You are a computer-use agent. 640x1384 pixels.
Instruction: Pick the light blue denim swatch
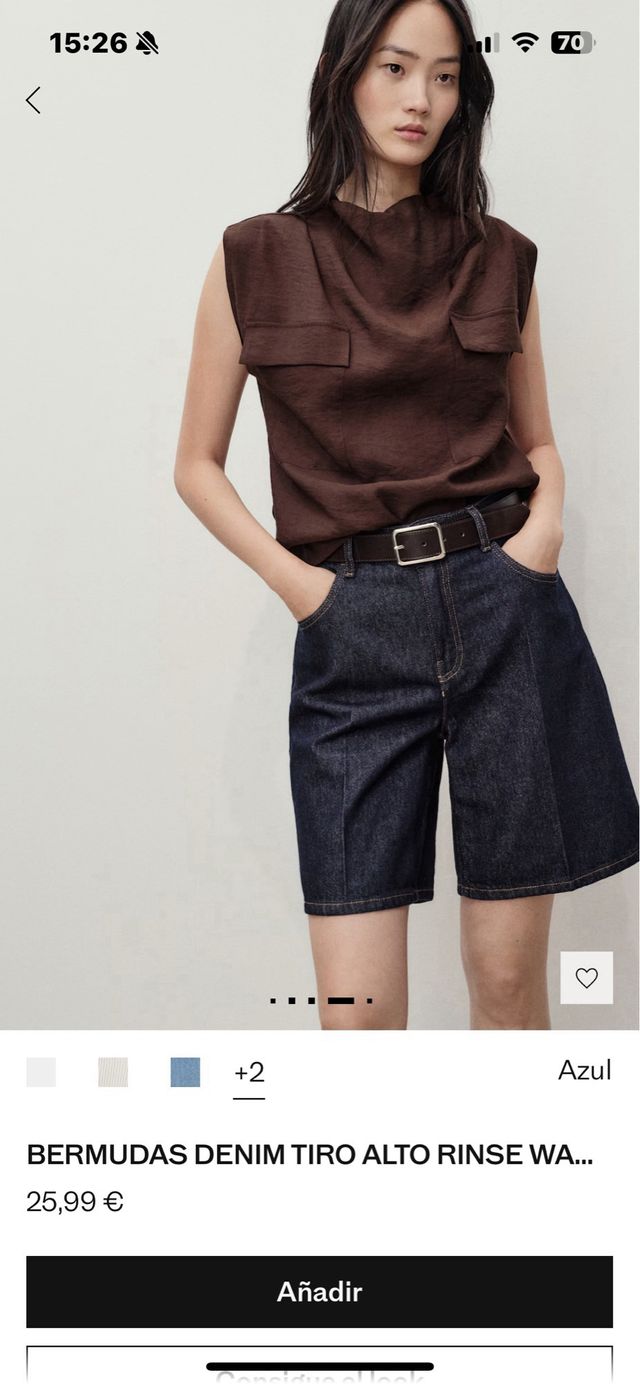tap(185, 1072)
